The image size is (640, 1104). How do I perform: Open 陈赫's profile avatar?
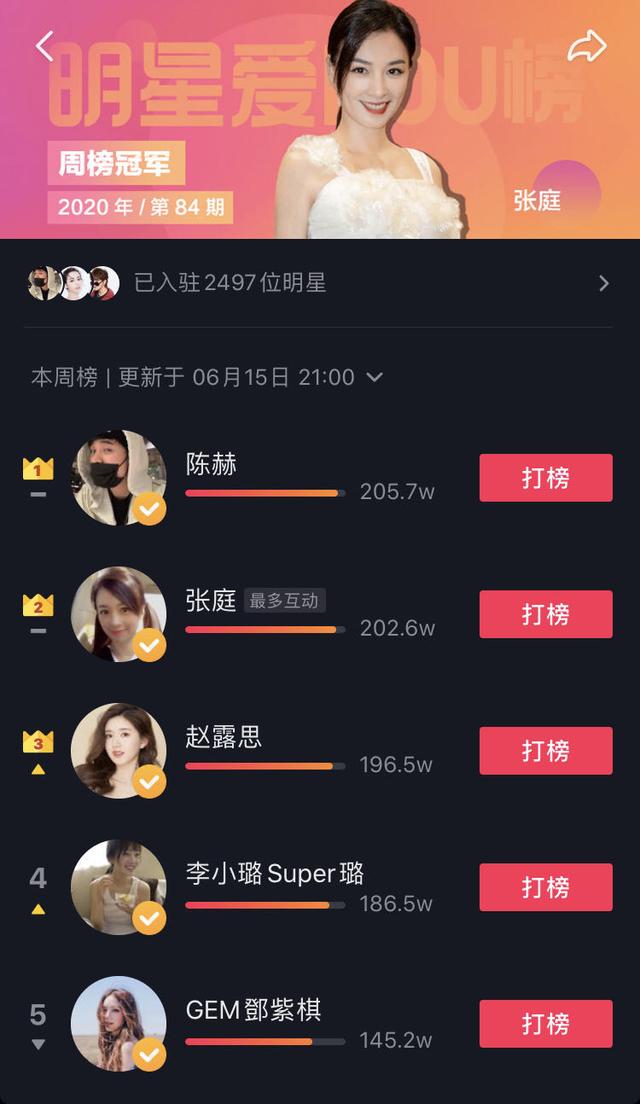click(118, 478)
